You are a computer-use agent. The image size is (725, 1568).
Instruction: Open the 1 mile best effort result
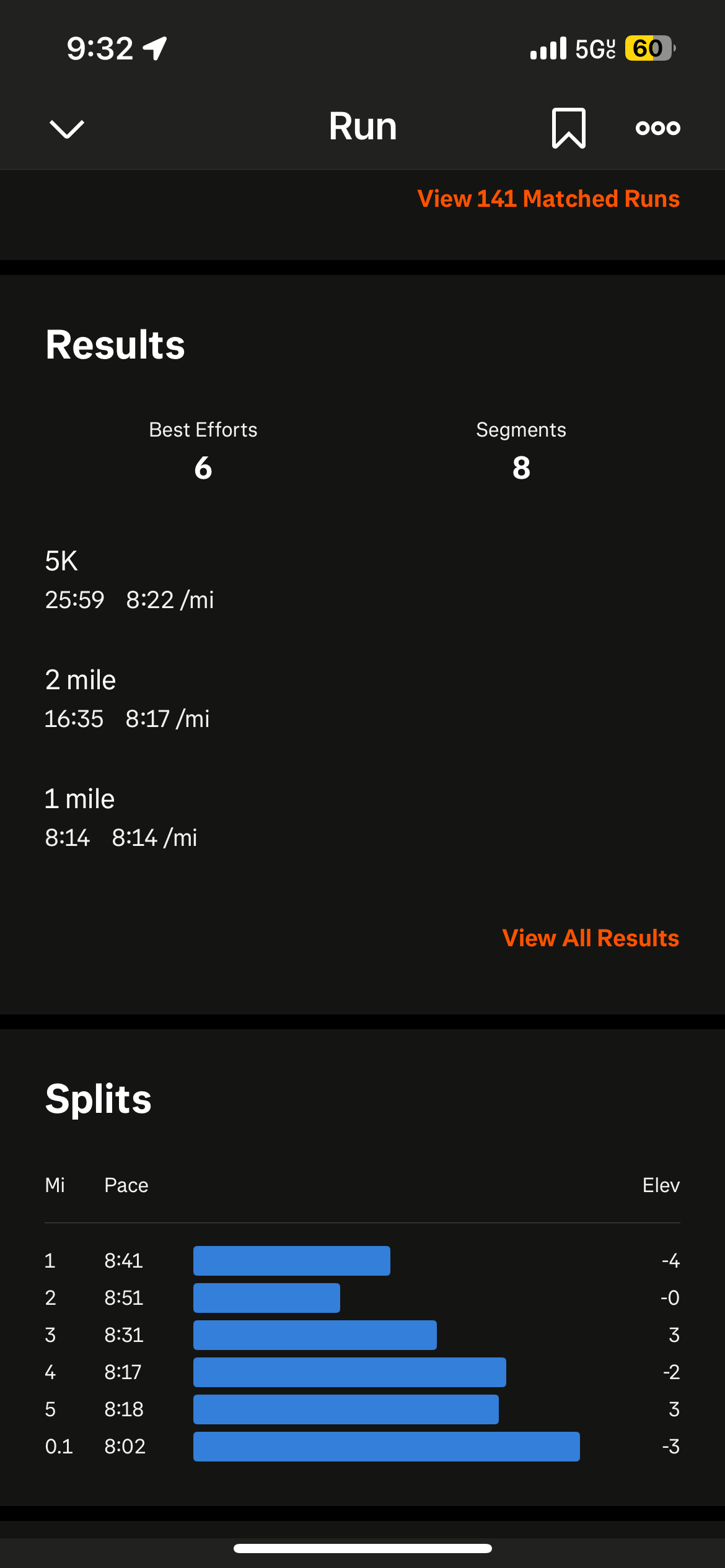pos(362,817)
